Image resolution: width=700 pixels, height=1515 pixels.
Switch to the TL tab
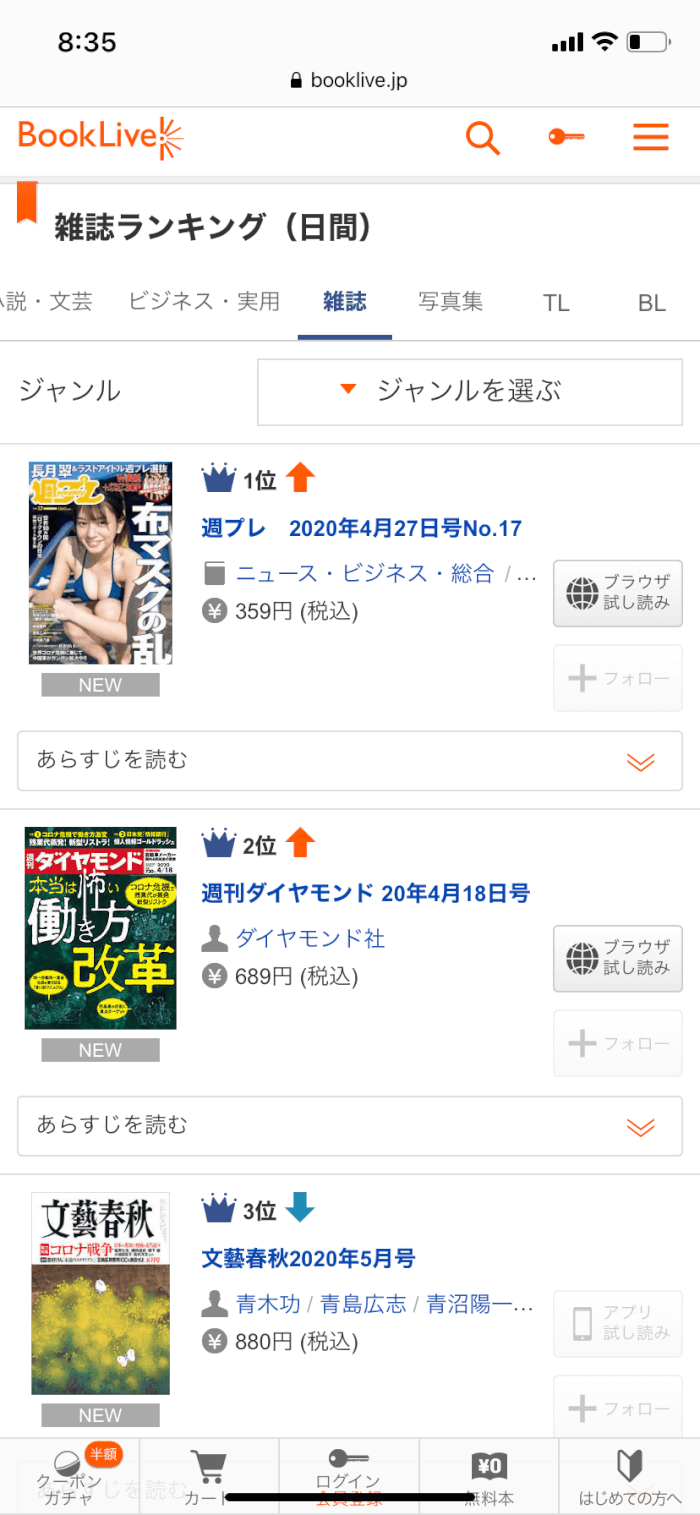coord(556,303)
